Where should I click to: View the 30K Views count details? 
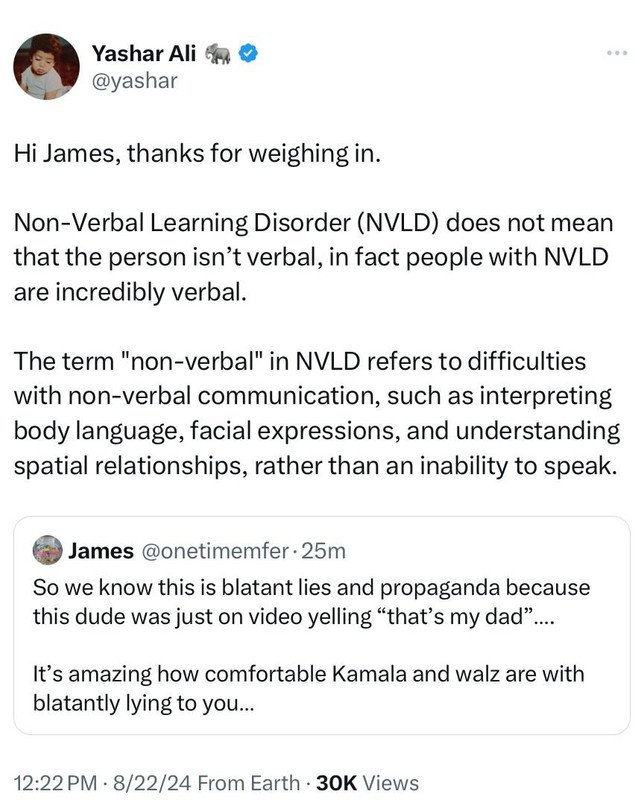367,783
